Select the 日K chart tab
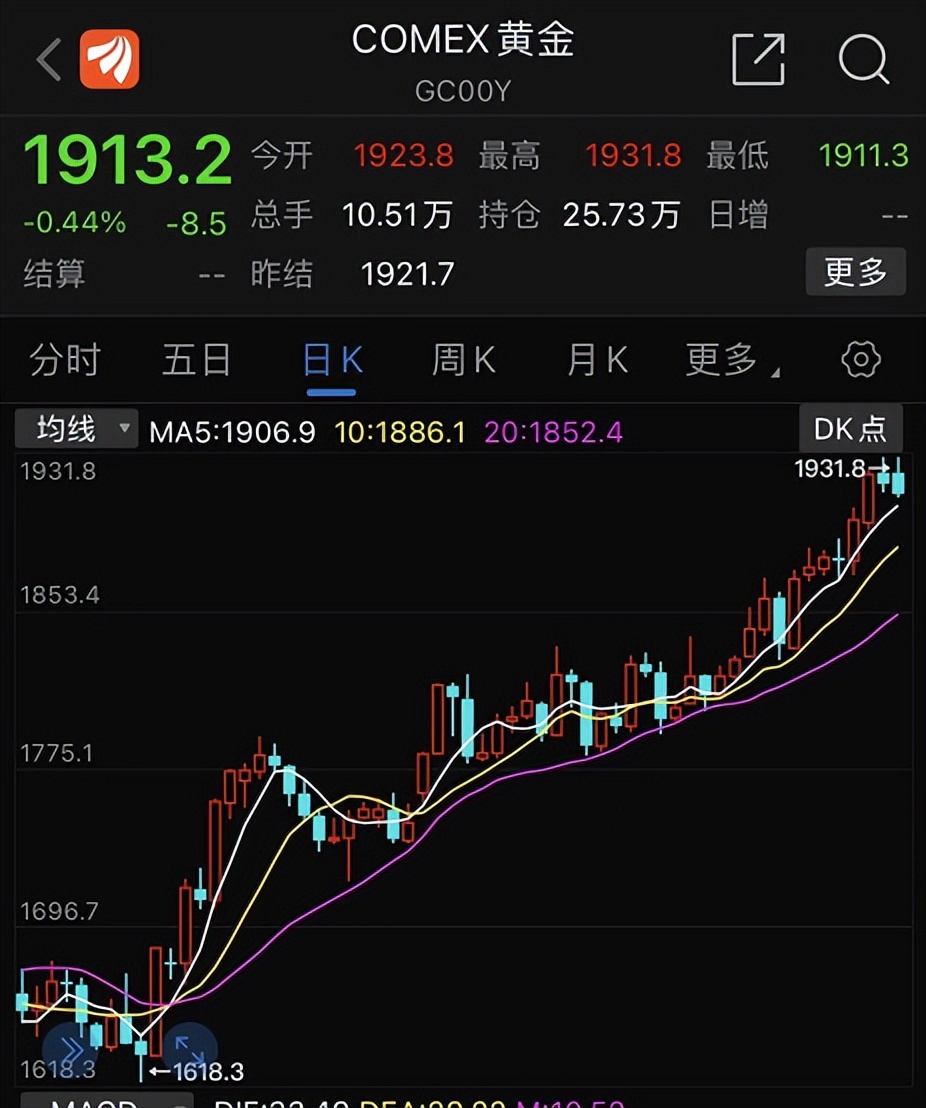Image resolution: width=926 pixels, height=1108 pixels. (332, 360)
